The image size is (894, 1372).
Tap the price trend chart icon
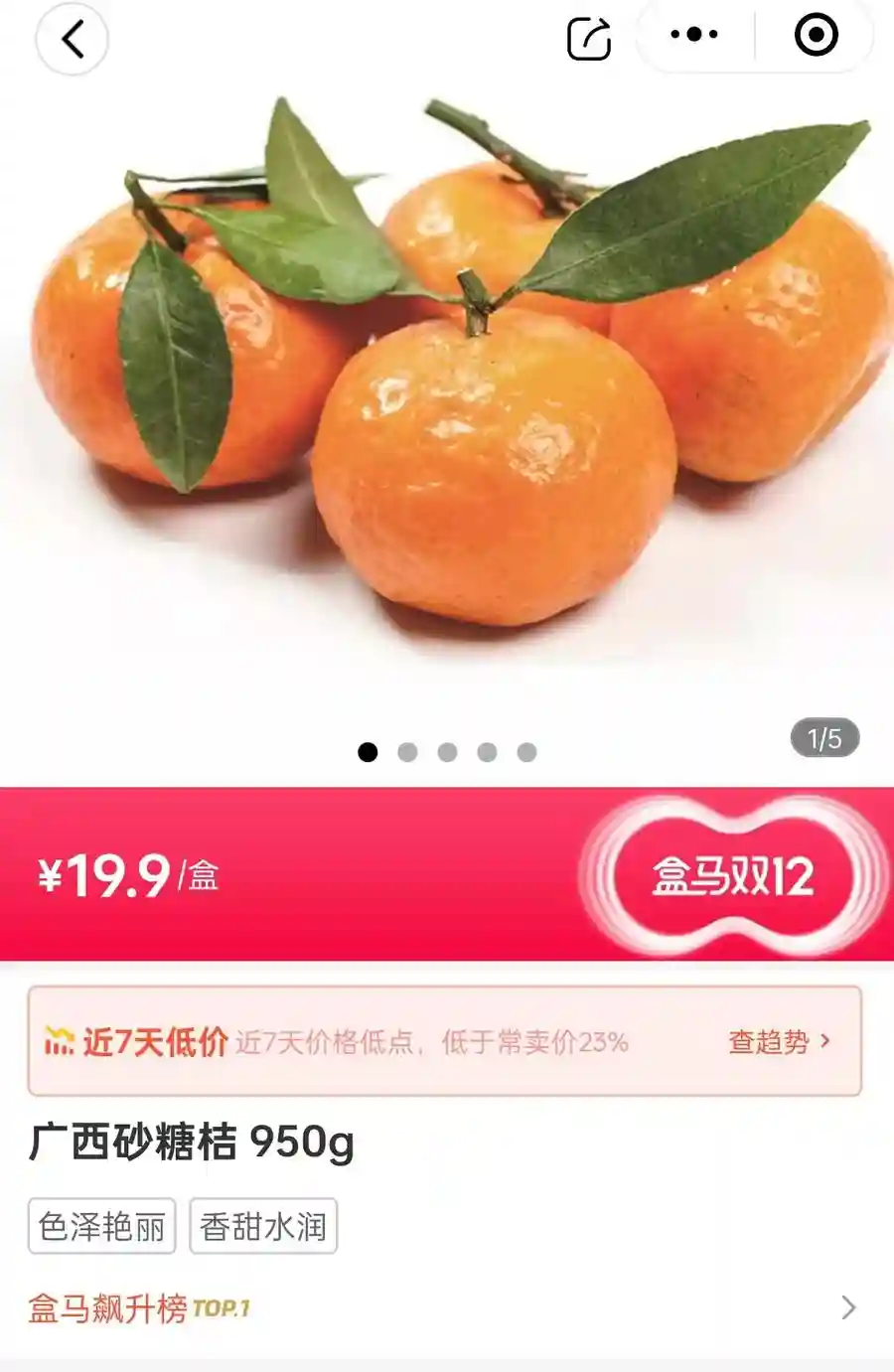click(x=62, y=1041)
